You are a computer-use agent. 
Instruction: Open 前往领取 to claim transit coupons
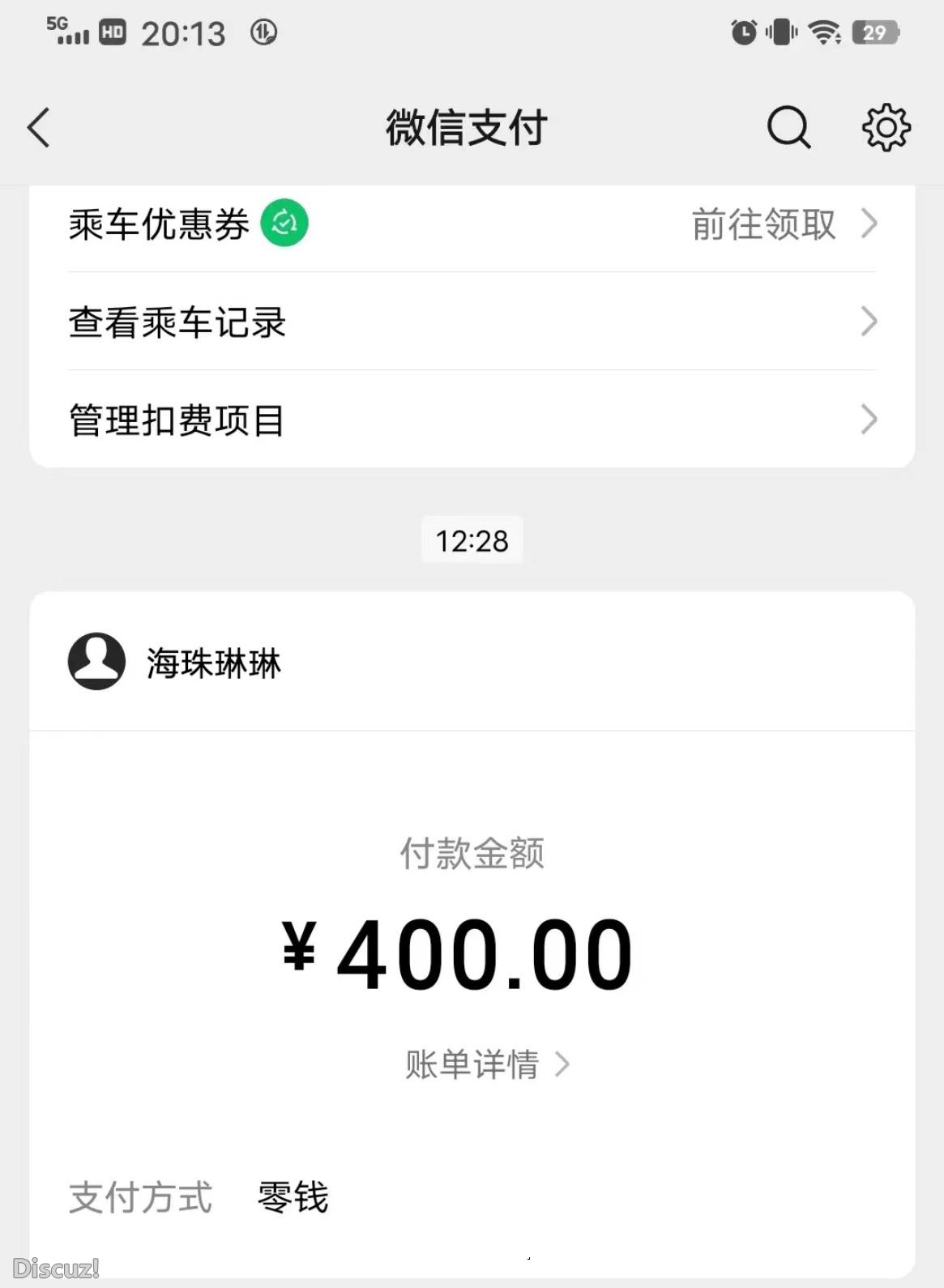[762, 226]
